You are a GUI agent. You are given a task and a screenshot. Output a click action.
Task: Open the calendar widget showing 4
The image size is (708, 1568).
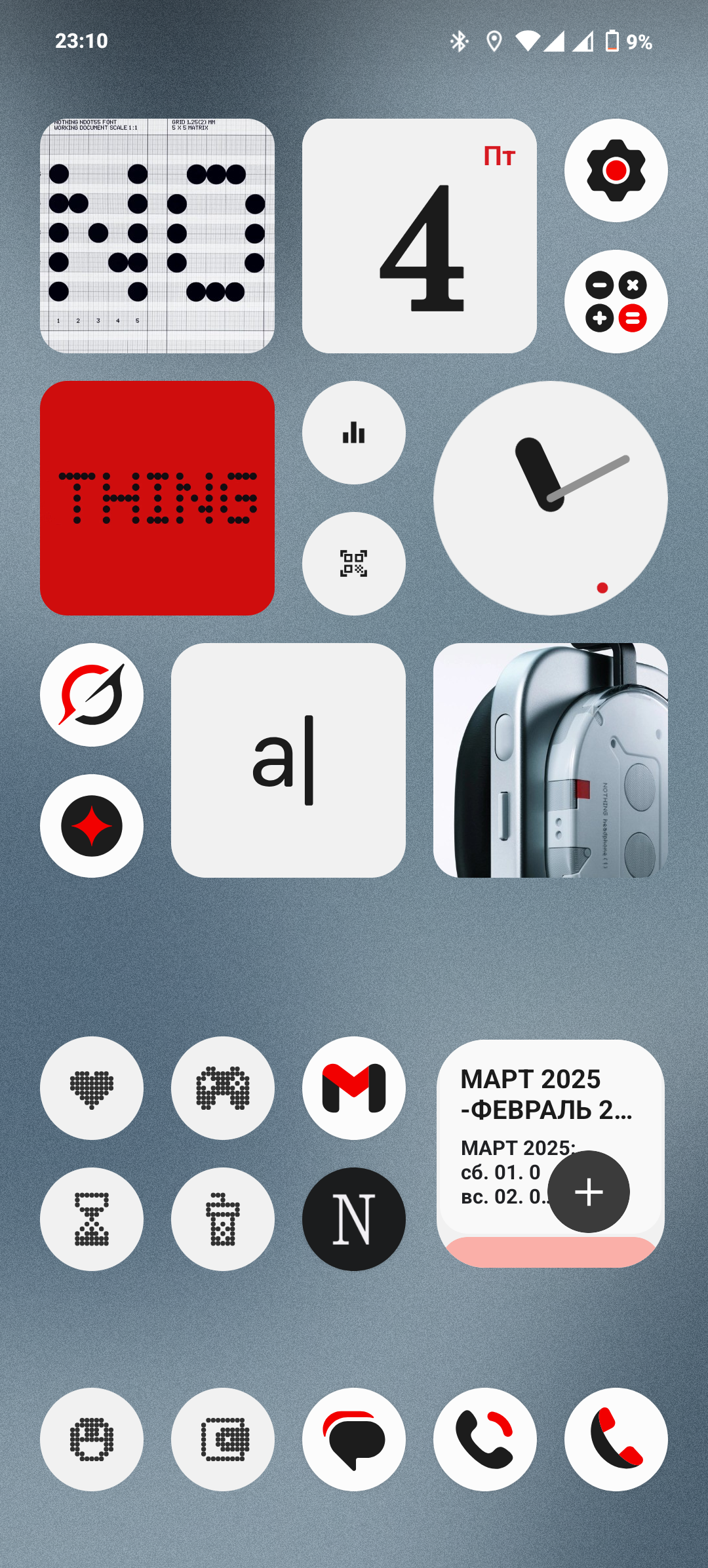419,236
